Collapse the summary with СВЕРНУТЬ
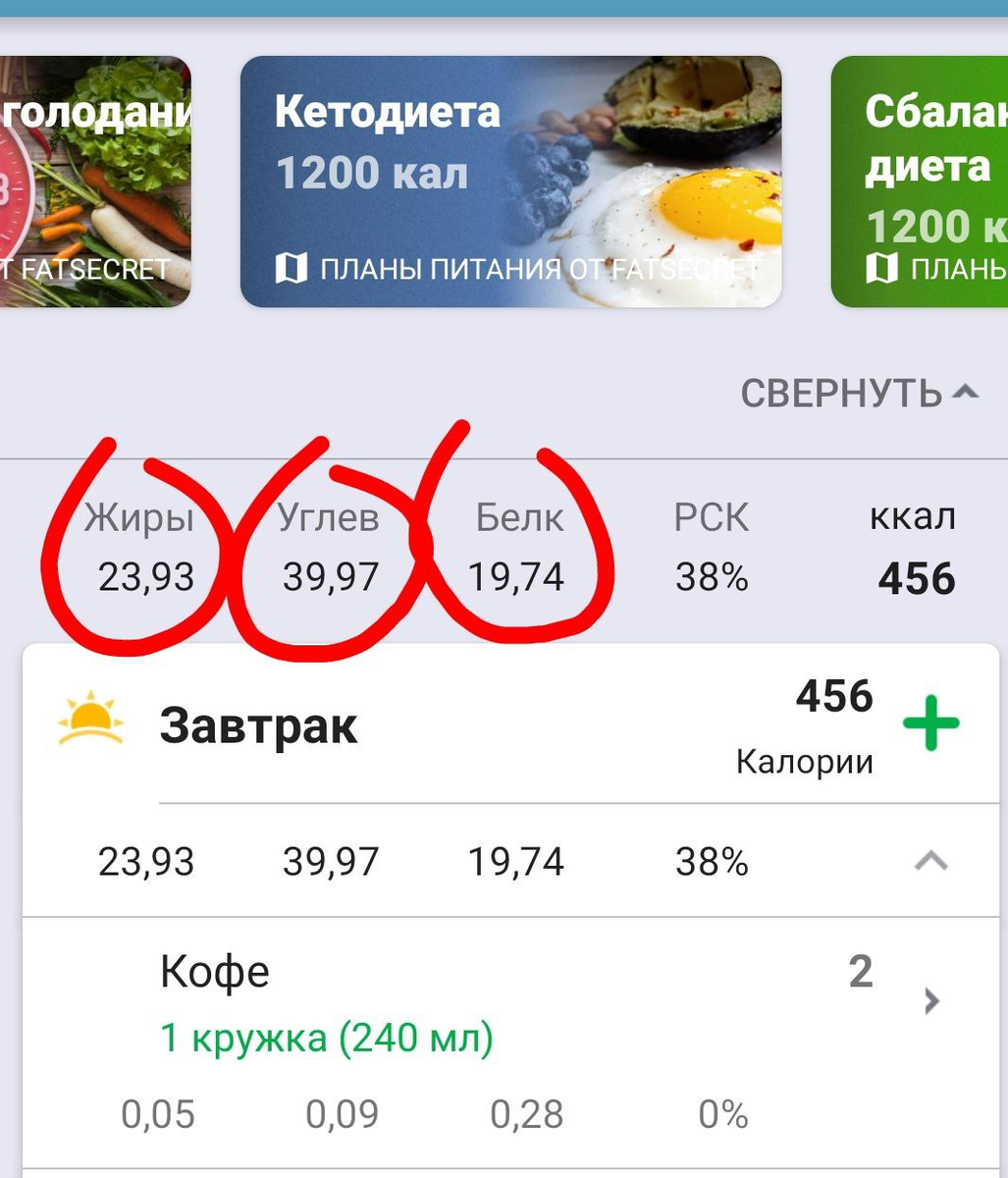 click(x=859, y=395)
